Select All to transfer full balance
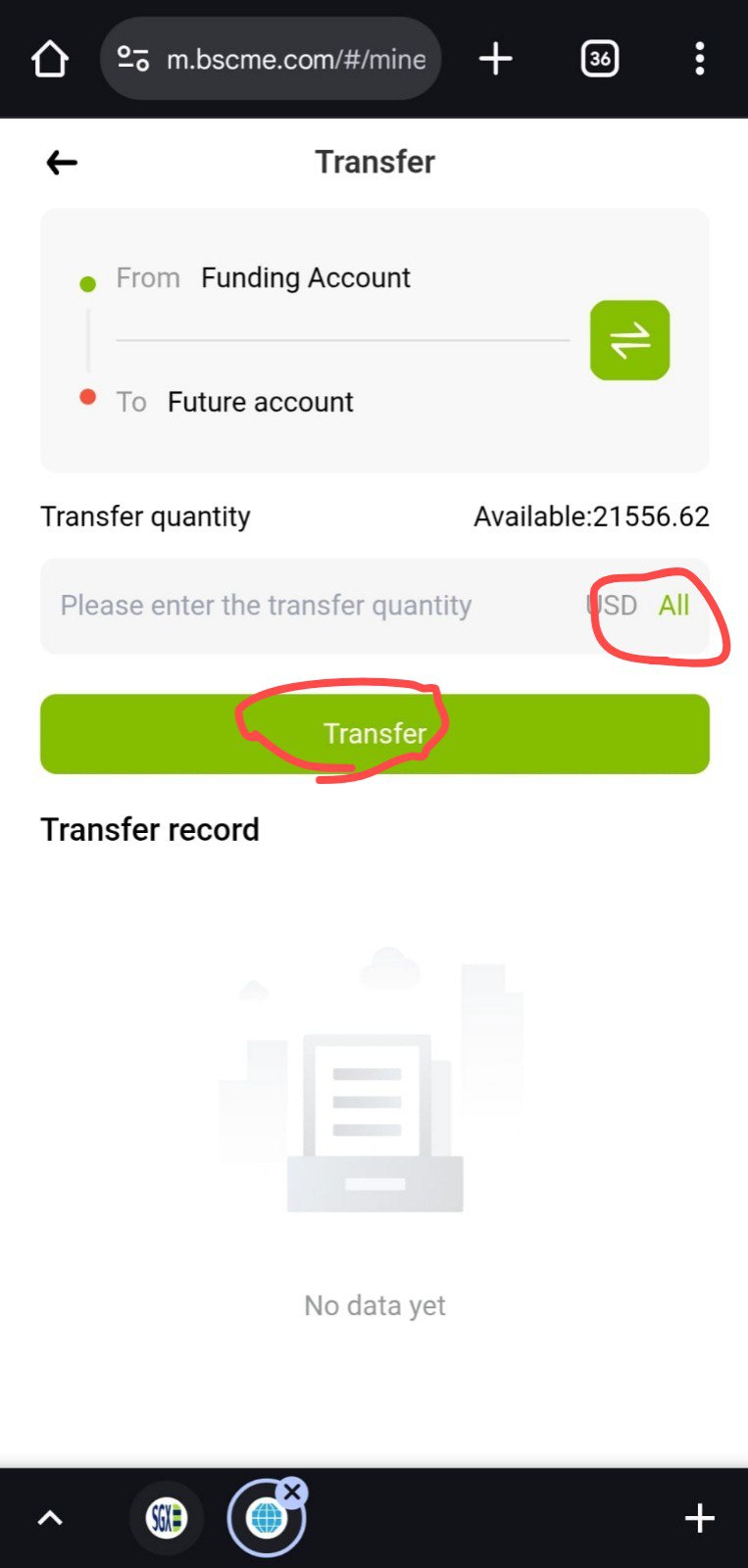Screen dimensions: 748x1568 tap(673, 606)
